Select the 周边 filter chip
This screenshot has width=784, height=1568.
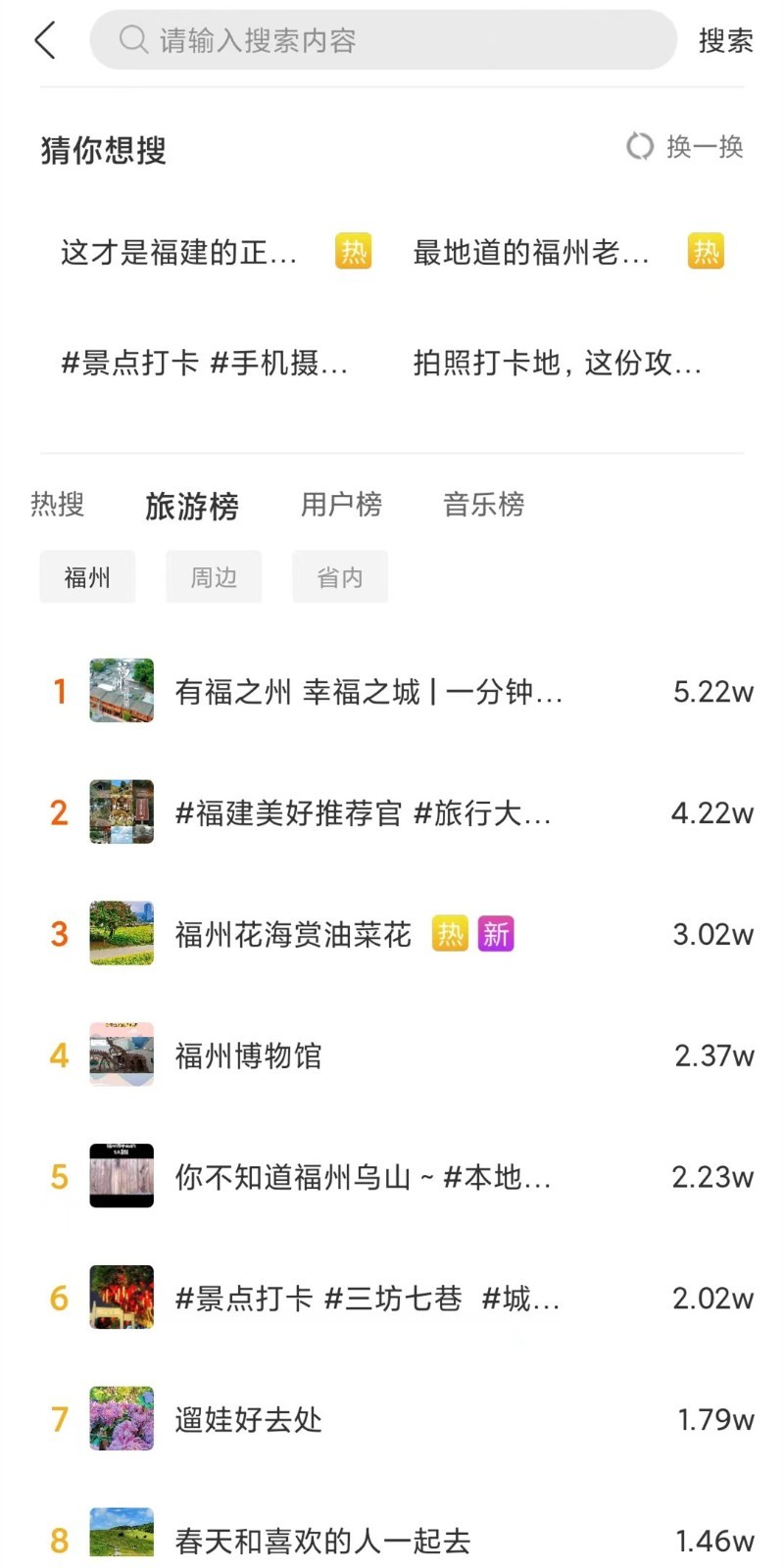pyautogui.click(x=214, y=577)
